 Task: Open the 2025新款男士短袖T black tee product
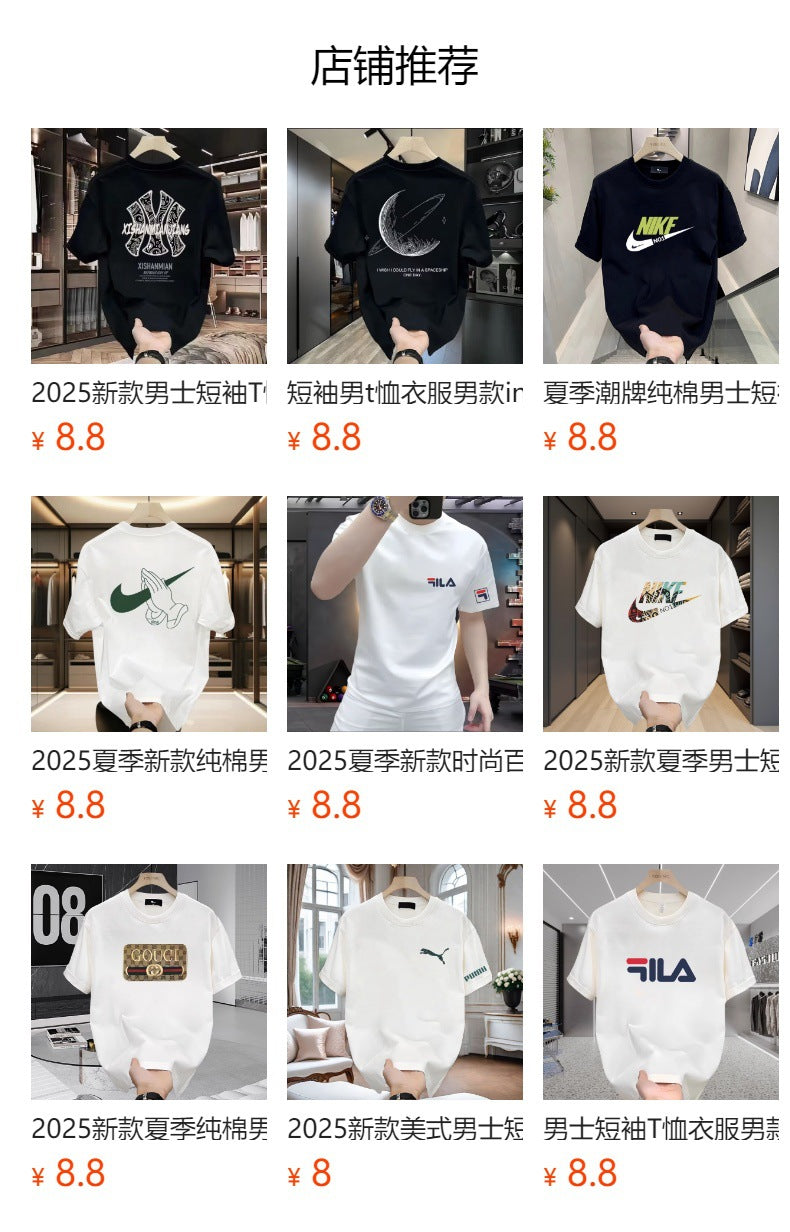149,246
